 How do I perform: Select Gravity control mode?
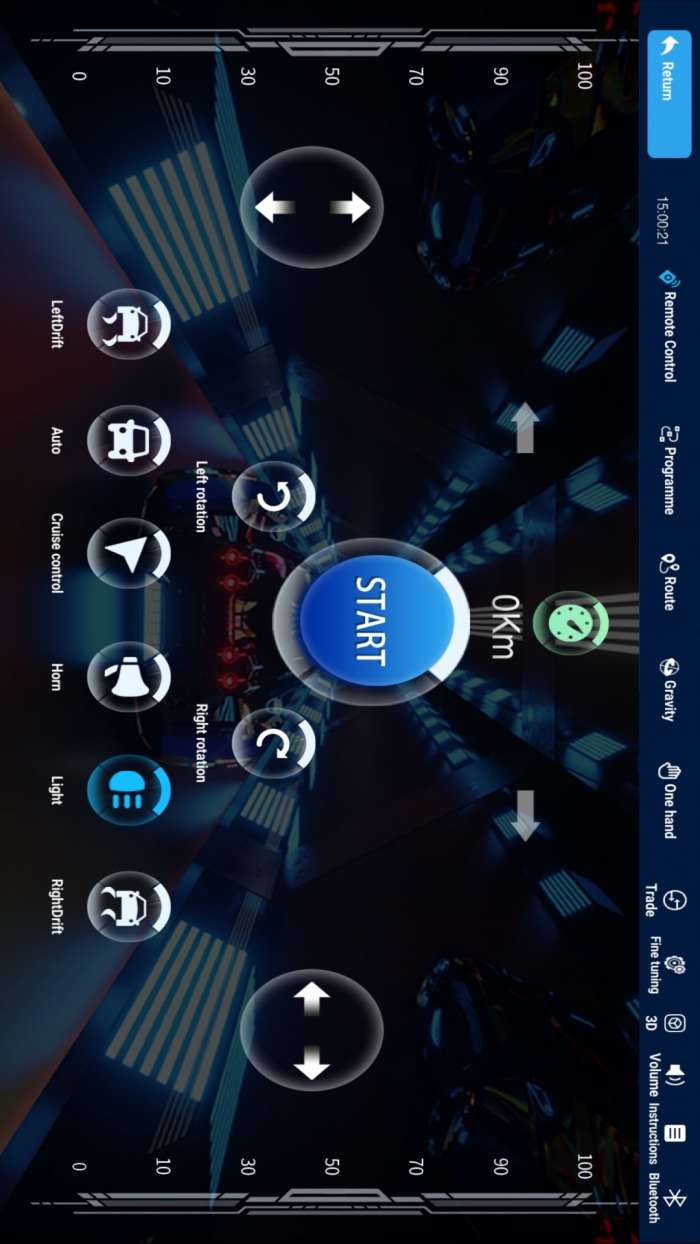click(668, 689)
